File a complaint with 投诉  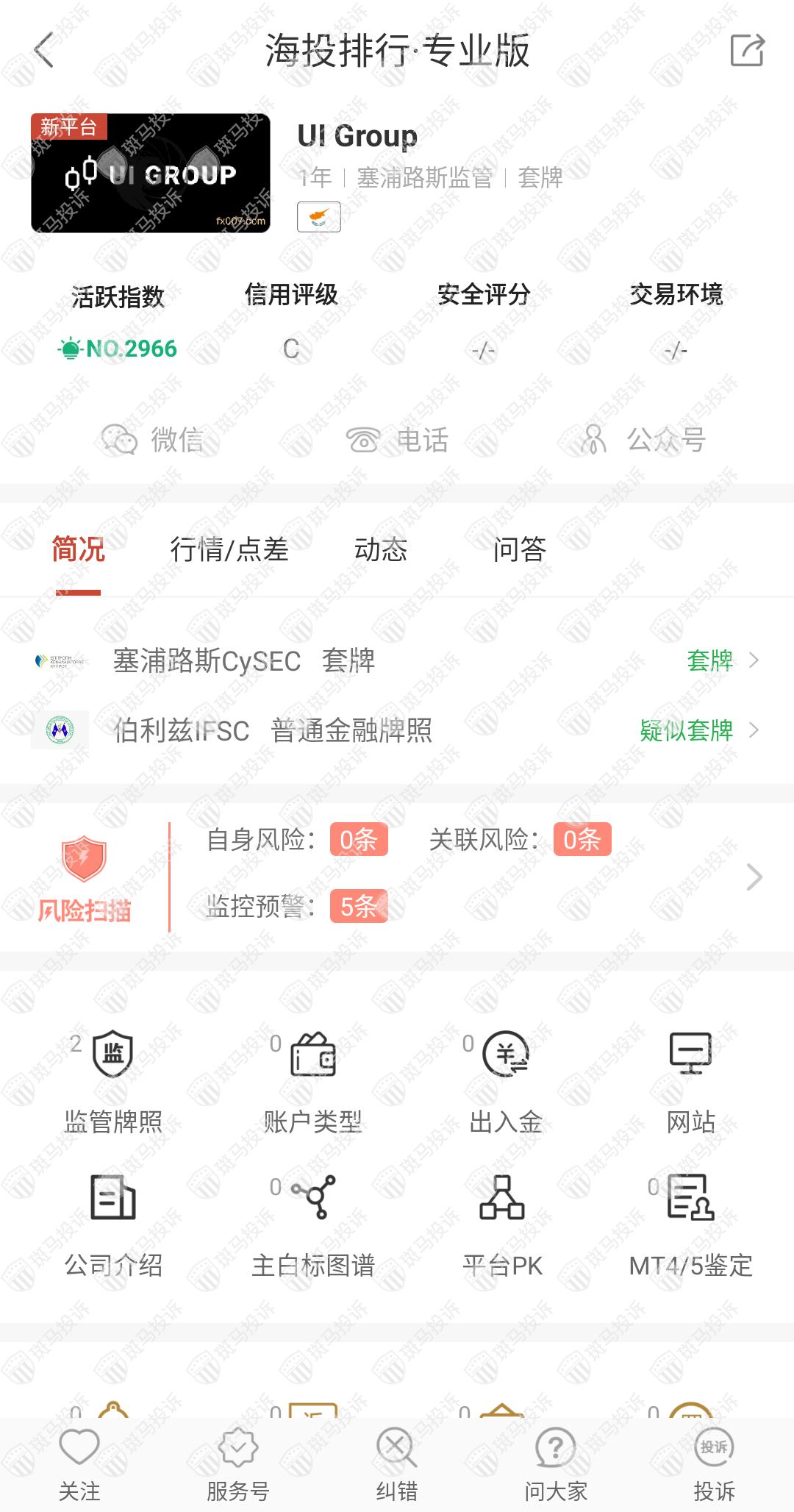pyautogui.click(x=714, y=1463)
